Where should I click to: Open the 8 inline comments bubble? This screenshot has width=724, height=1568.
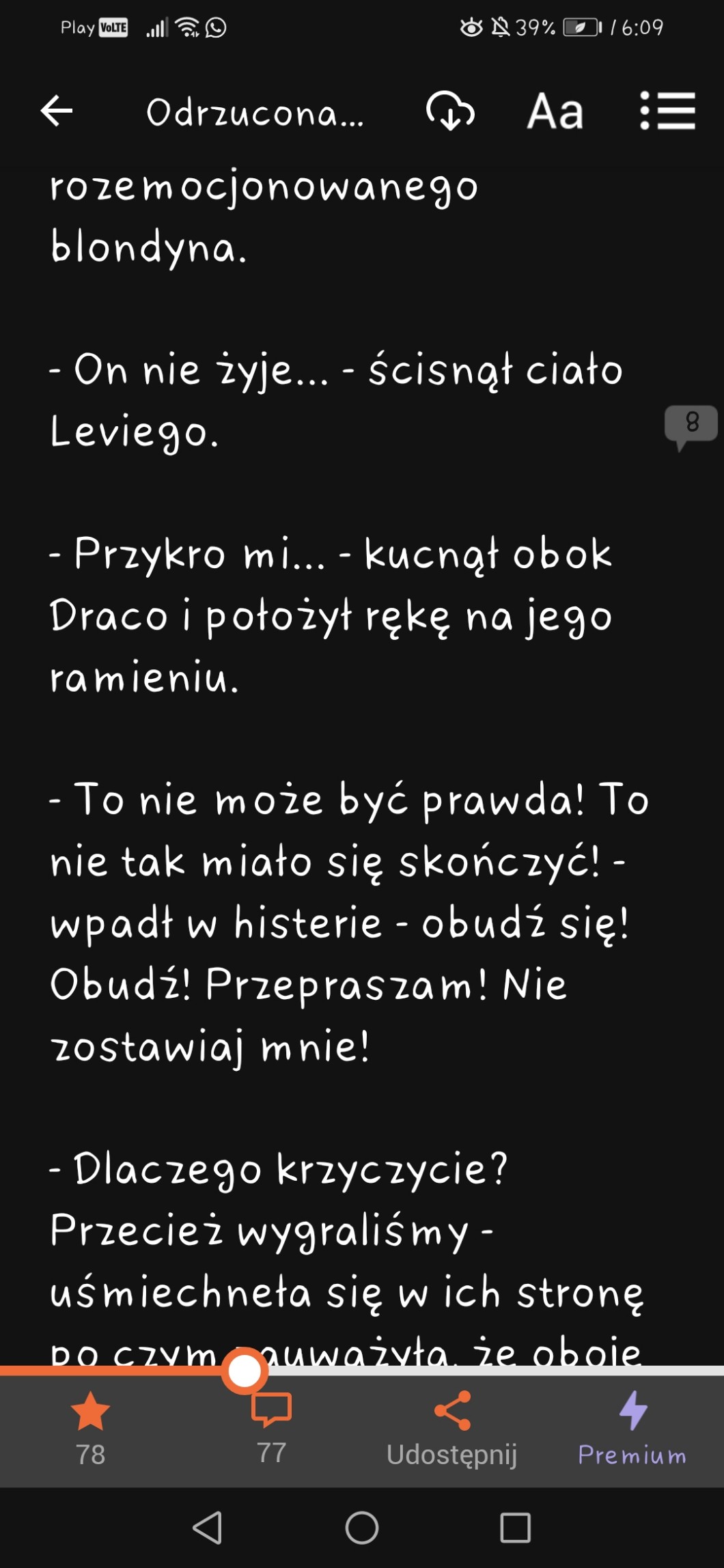691,423
